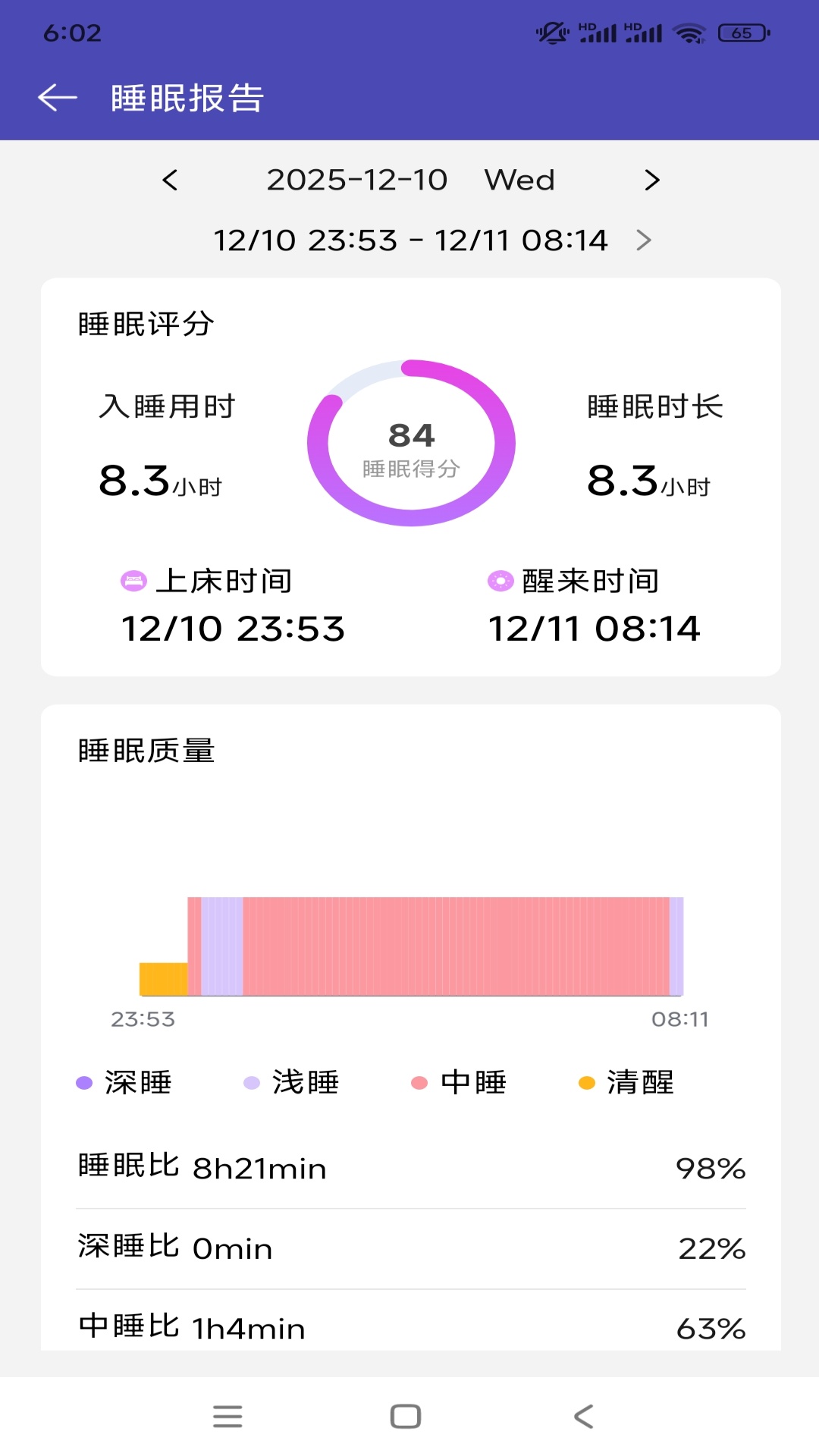Open the 睡眠质量 section header
The width and height of the screenshot is (819, 1456).
pos(144,751)
